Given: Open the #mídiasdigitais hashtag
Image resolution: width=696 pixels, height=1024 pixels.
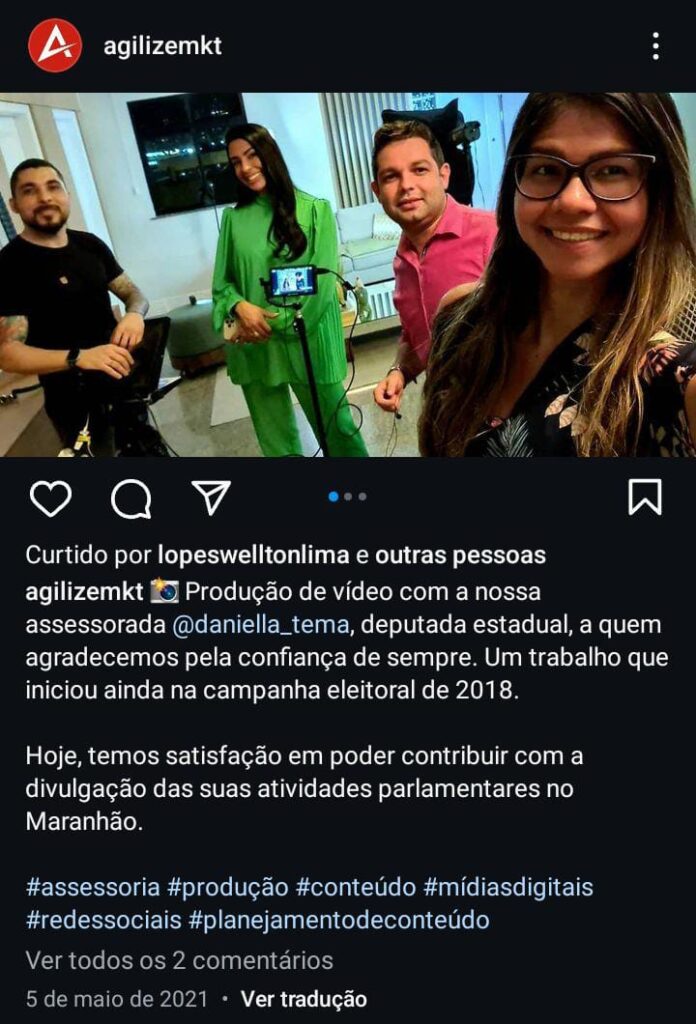Looking at the screenshot, I should (x=508, y=887).
